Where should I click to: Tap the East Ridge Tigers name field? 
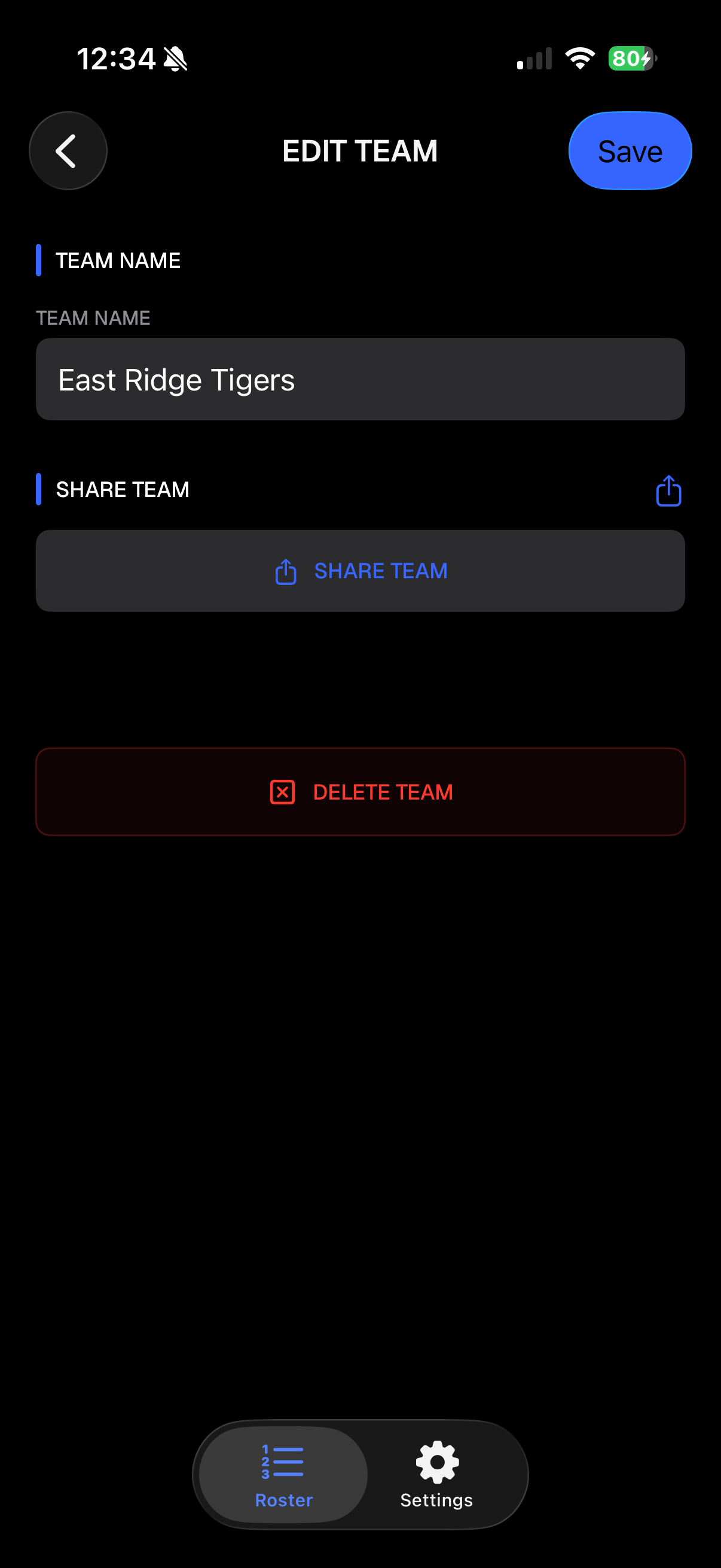(361, 379)
